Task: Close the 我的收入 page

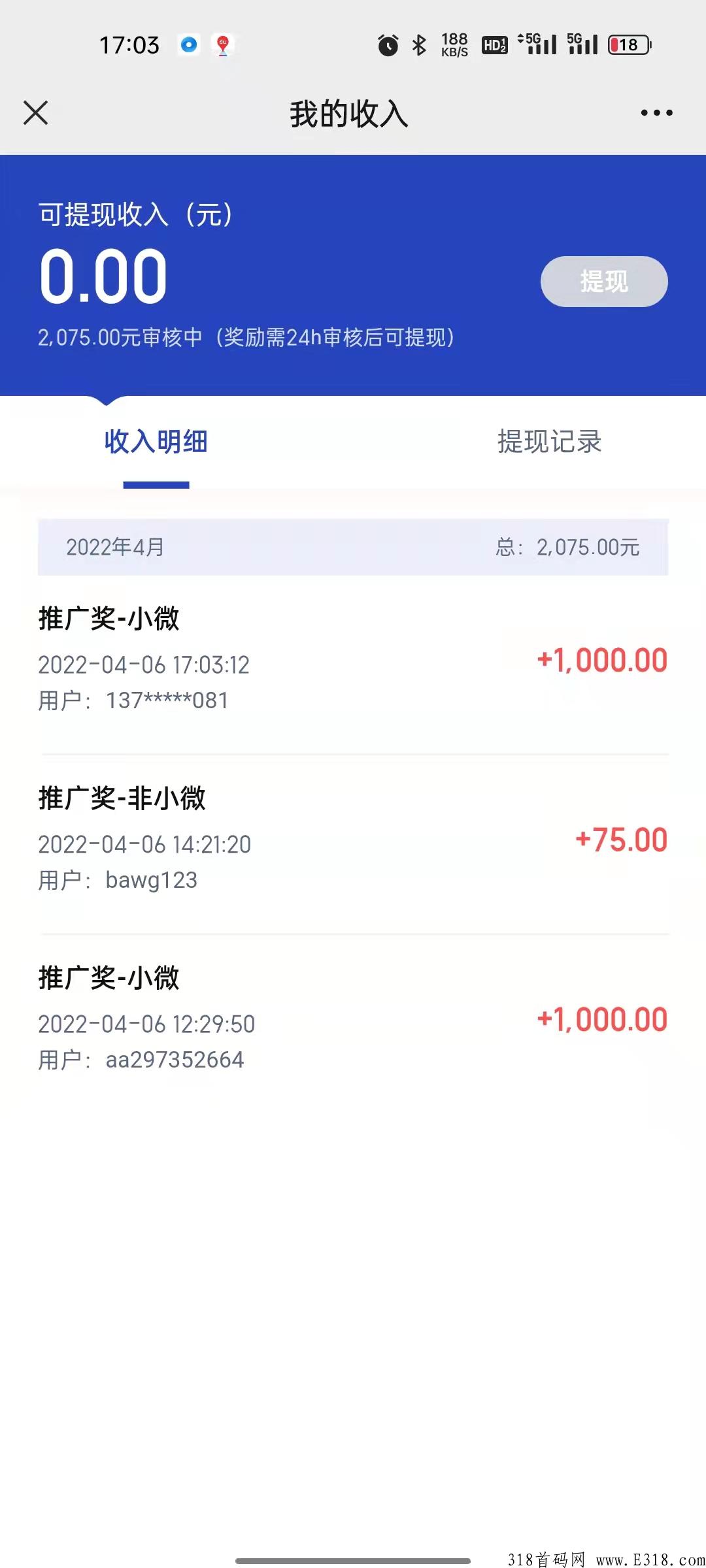Action: tap(35, 112)
